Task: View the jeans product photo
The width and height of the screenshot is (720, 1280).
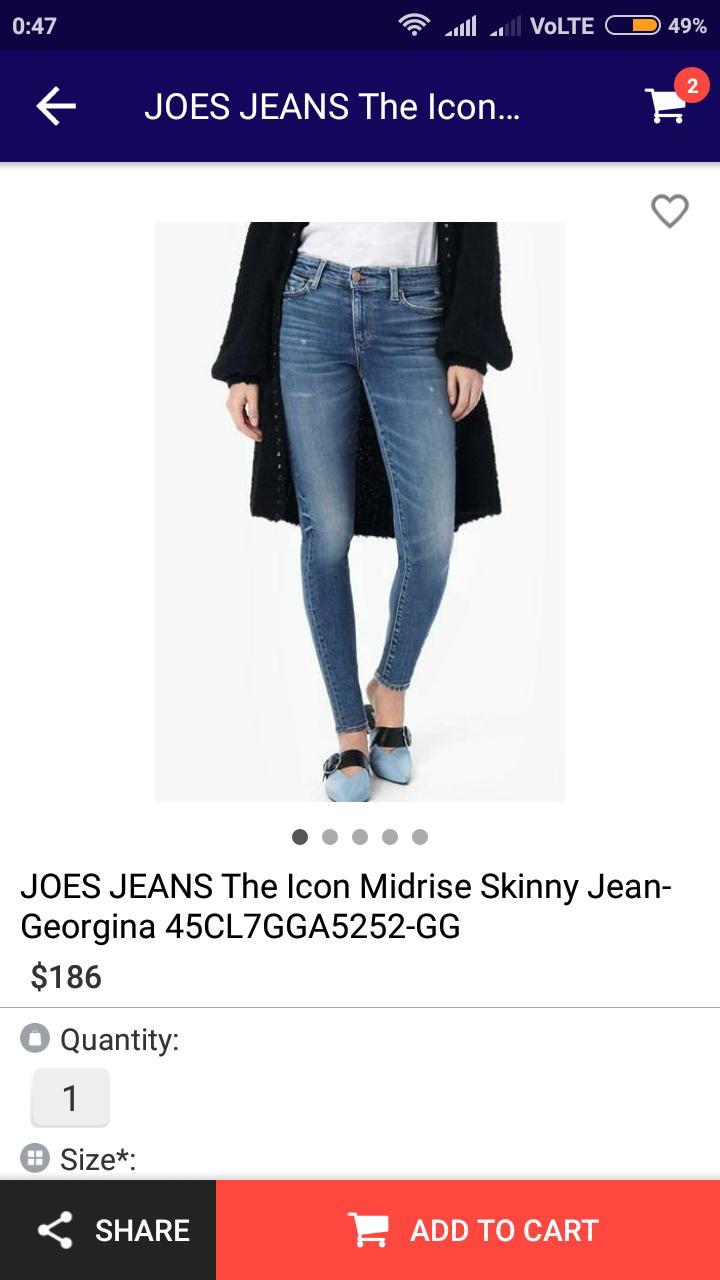Action: [x=360, y=511]
